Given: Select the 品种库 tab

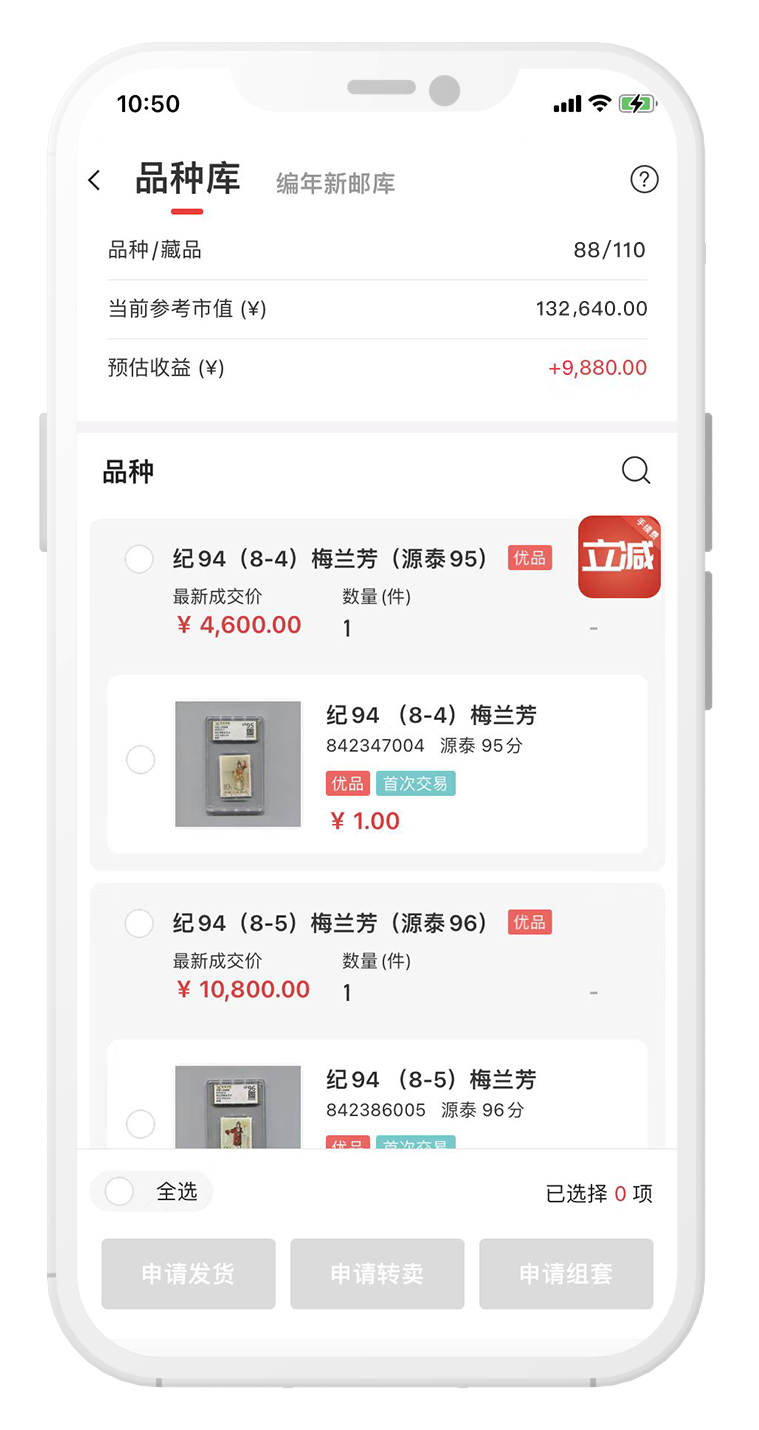Looking at the screenshot, I should [x=188, y=180].
